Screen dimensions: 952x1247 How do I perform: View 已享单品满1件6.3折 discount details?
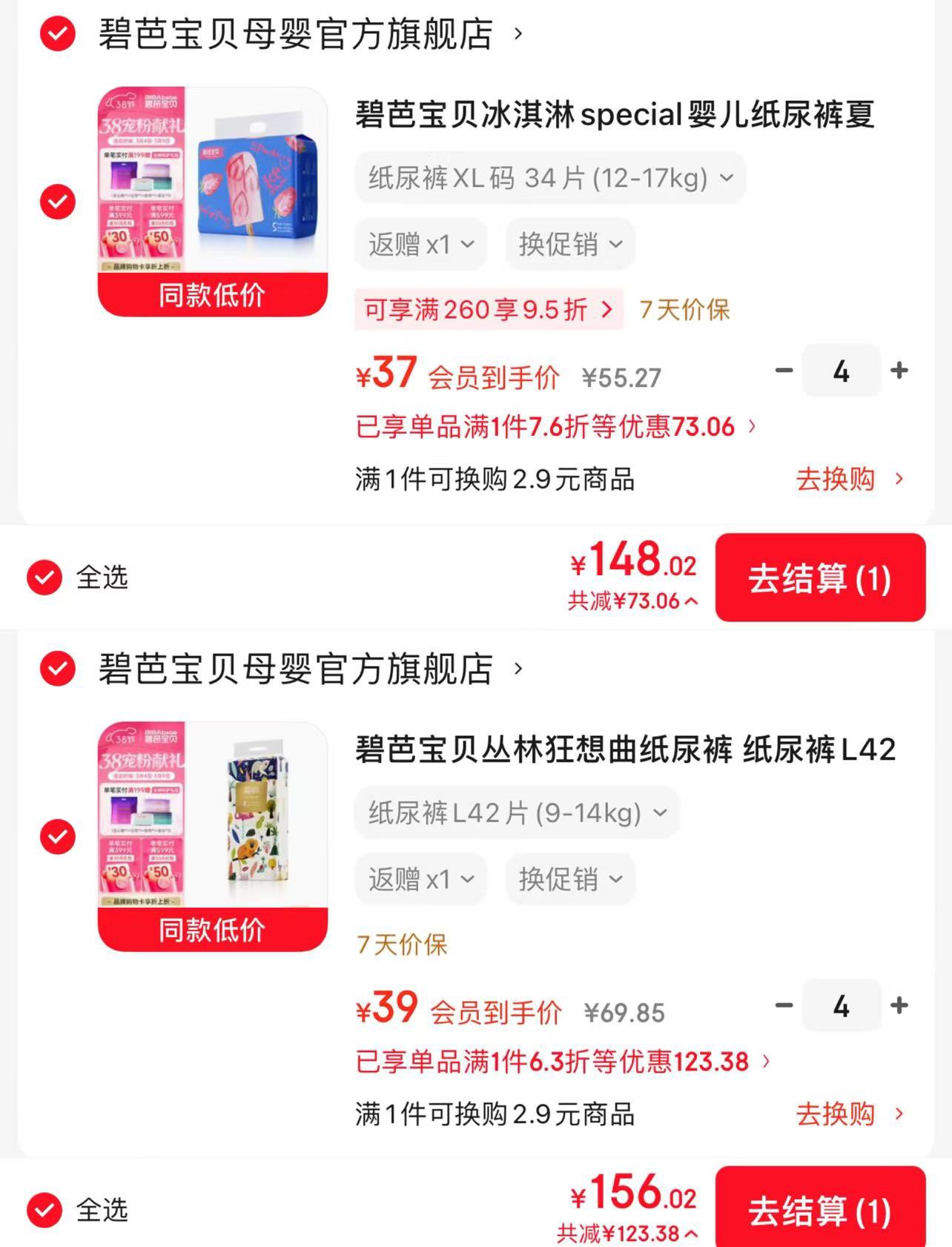point(562,1062)
